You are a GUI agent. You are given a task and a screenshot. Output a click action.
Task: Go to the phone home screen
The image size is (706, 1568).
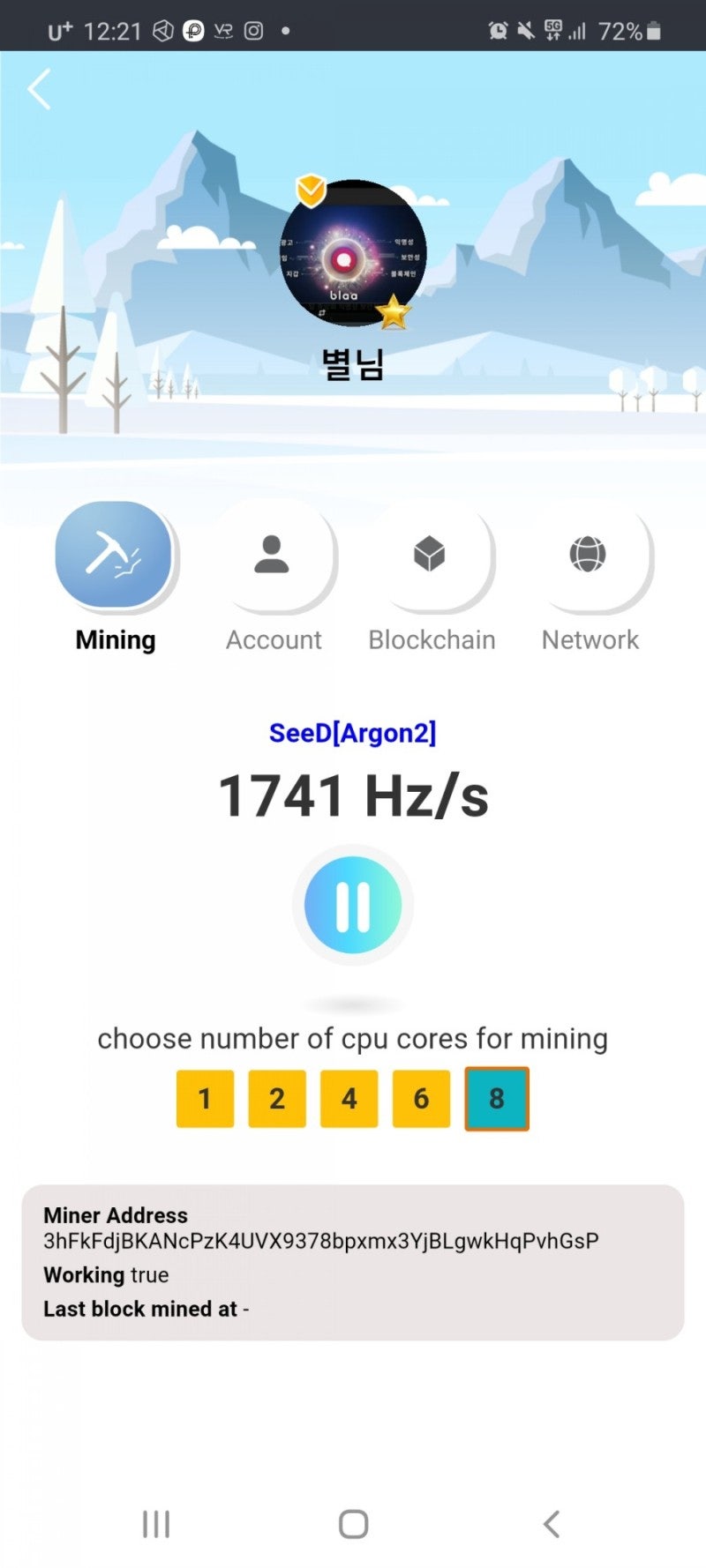(353, 1524)
